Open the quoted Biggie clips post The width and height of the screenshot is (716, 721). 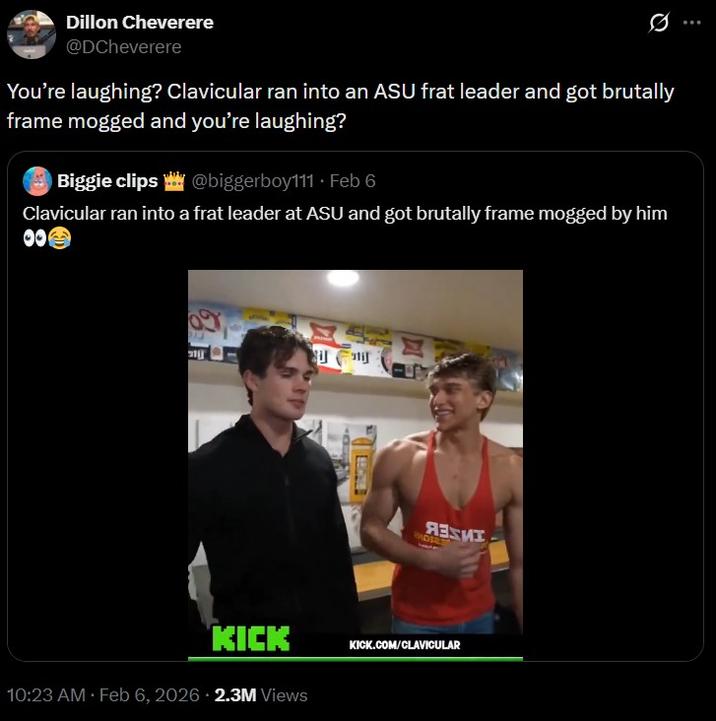click(344, 214)
